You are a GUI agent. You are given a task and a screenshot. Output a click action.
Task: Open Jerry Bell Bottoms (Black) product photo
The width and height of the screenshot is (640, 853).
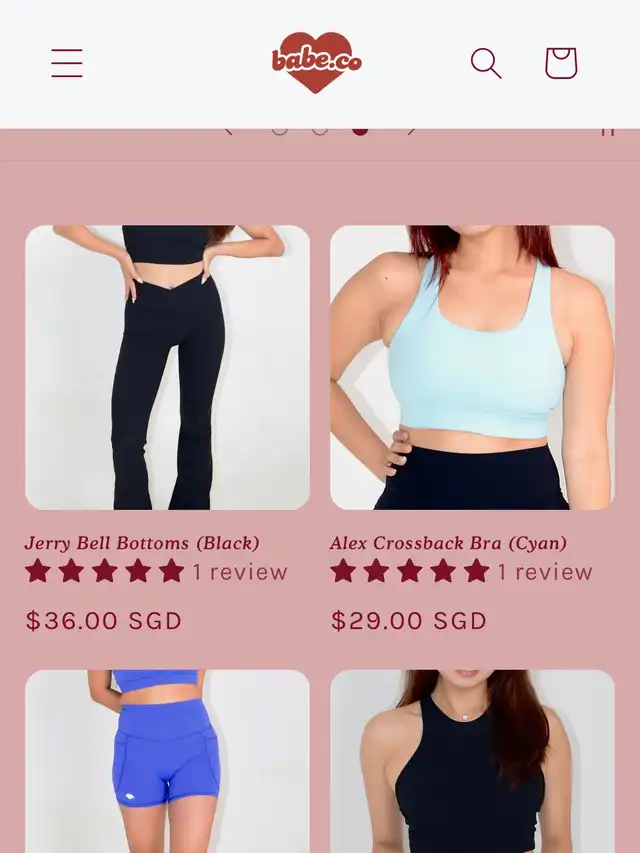point(167,367)
